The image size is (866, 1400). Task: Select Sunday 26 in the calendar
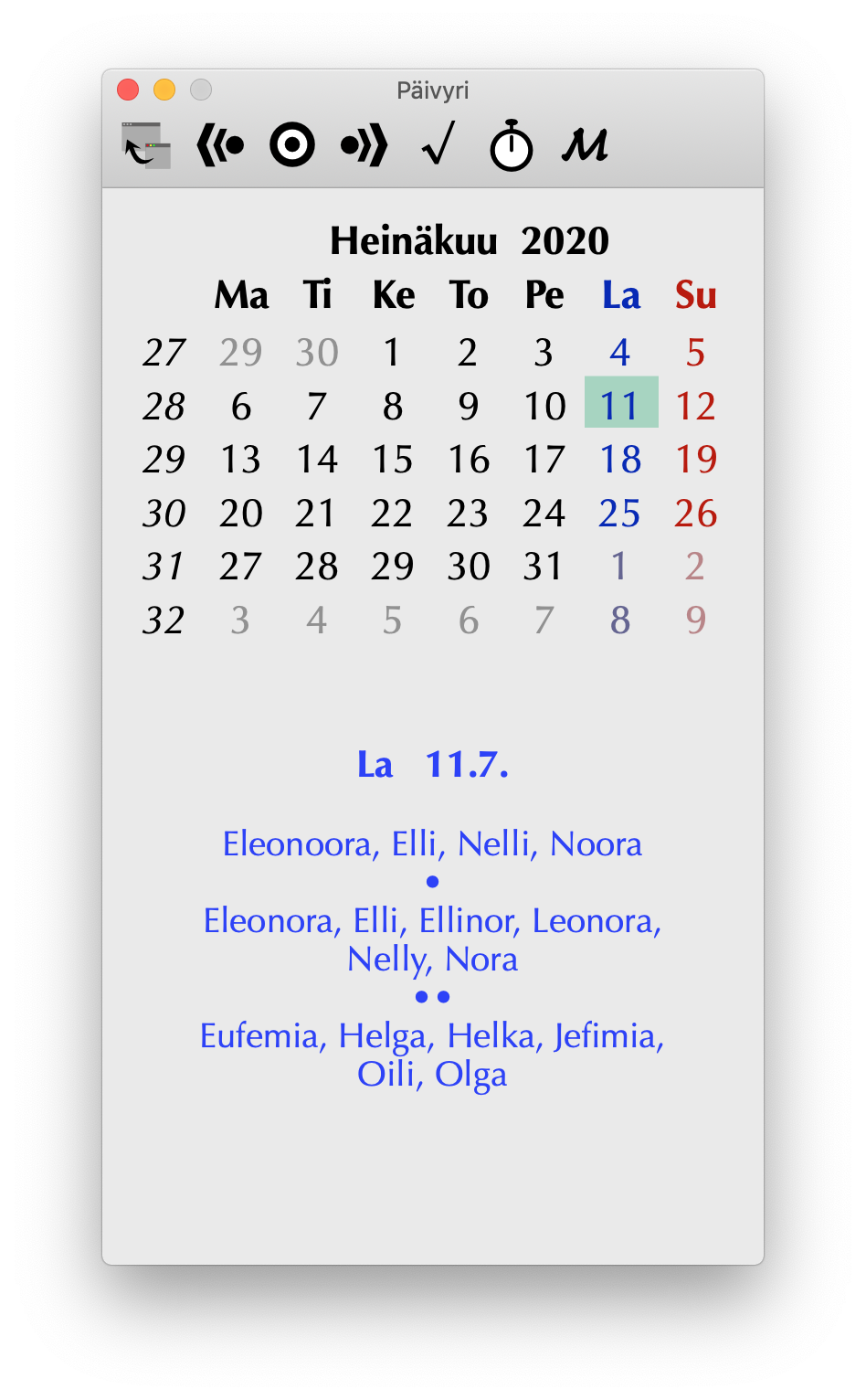[695, 514]
